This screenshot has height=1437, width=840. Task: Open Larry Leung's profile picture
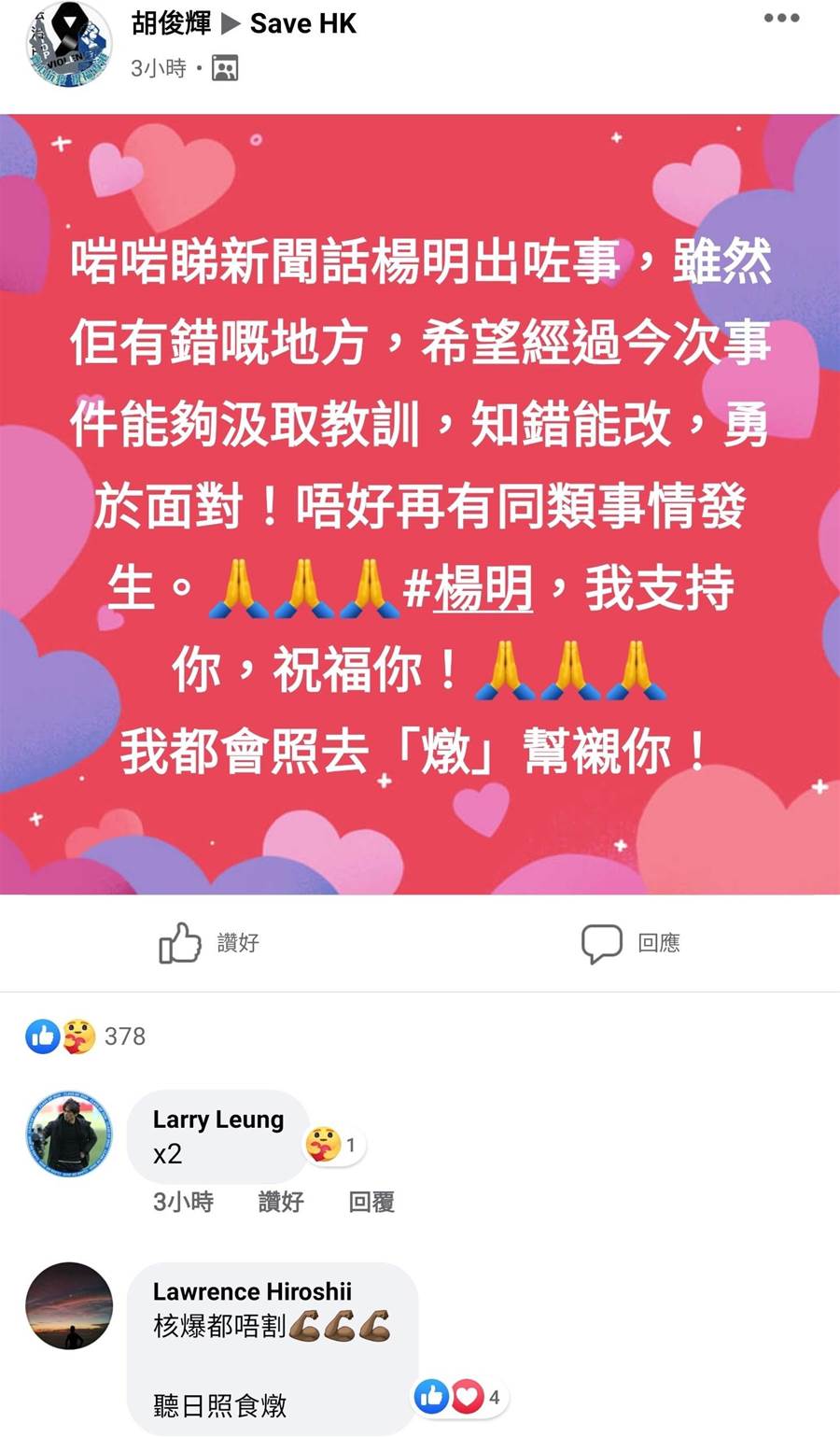pyautogui.click(x=69, y=1133)
